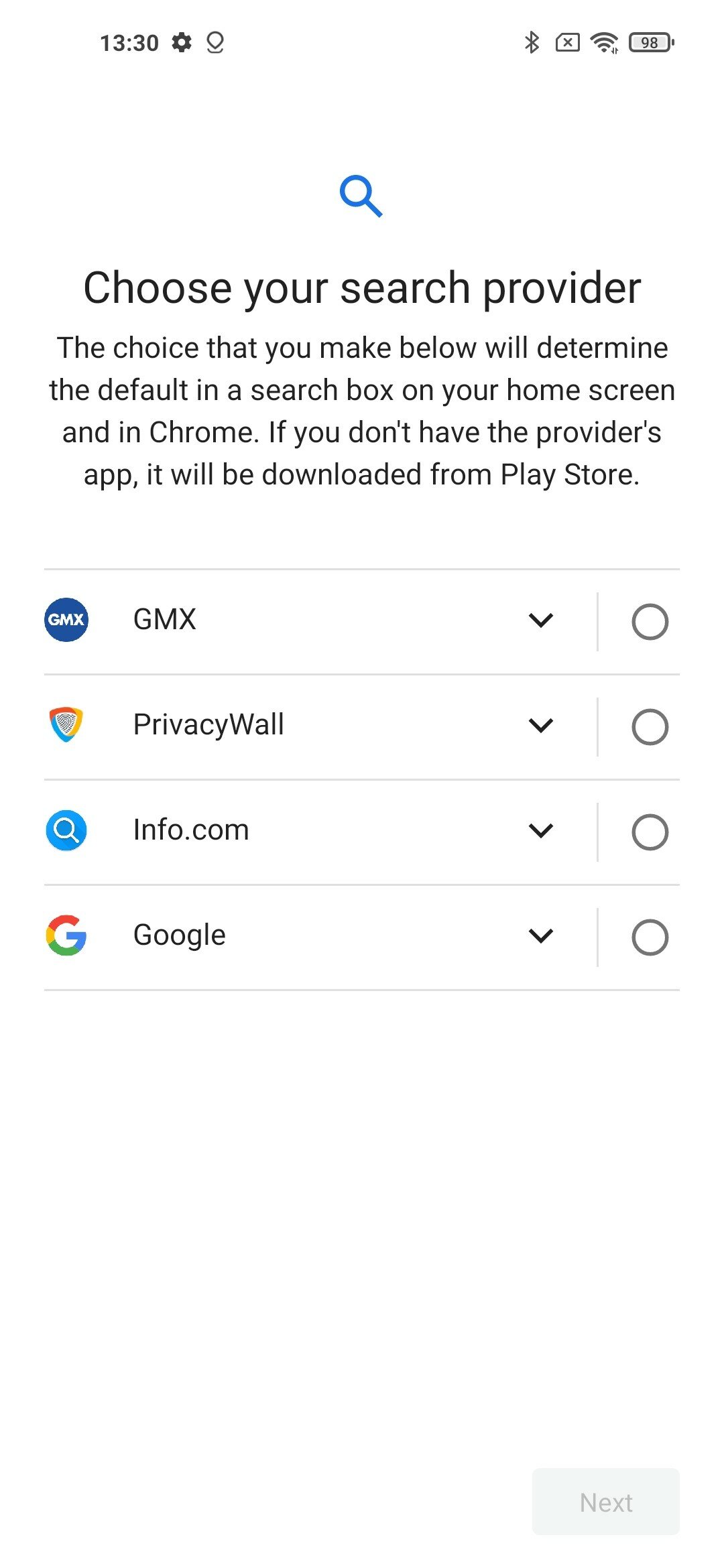The height and width of the screenshot is (1568, 724).
Task: Expand the Google provider details
Action: click(541, 936)
